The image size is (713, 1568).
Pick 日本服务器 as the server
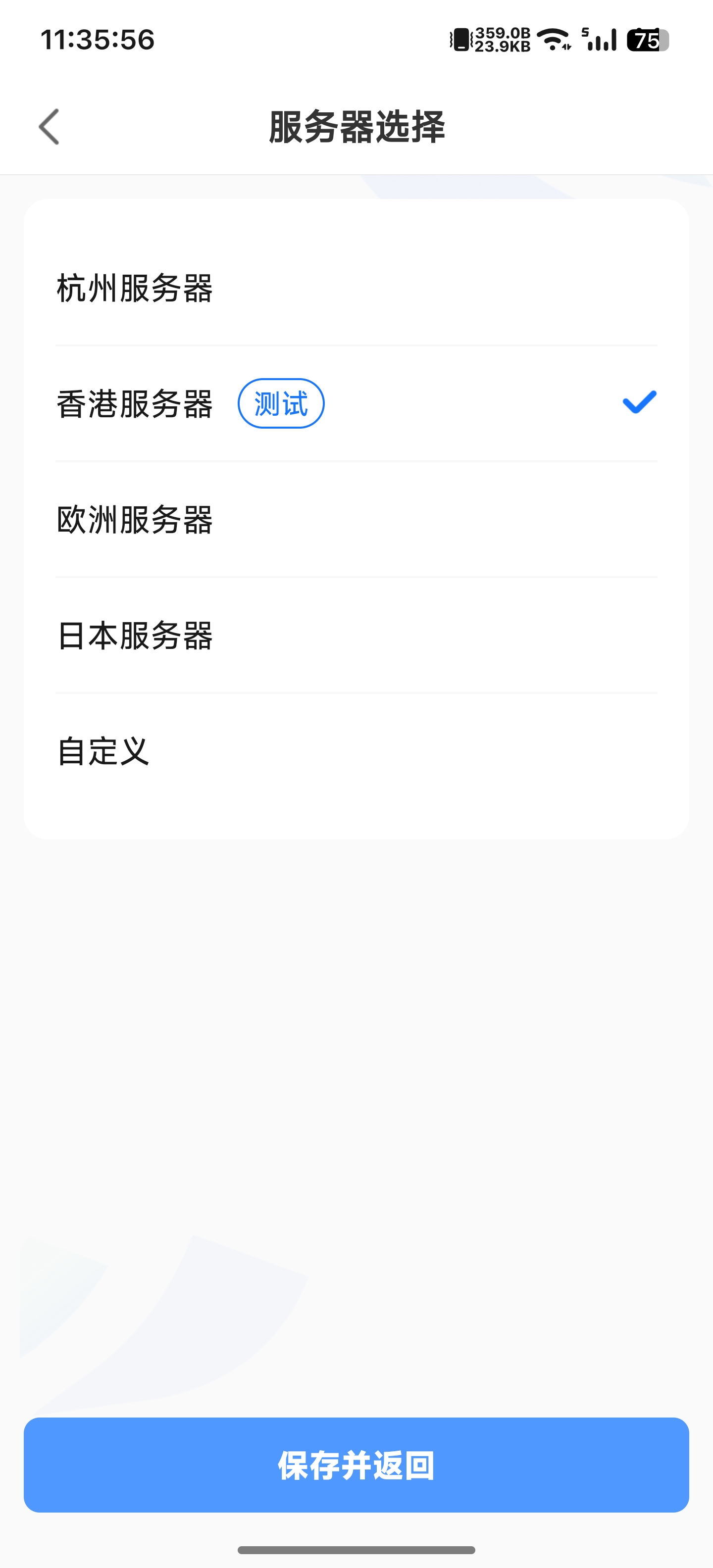tap(135, 635)
